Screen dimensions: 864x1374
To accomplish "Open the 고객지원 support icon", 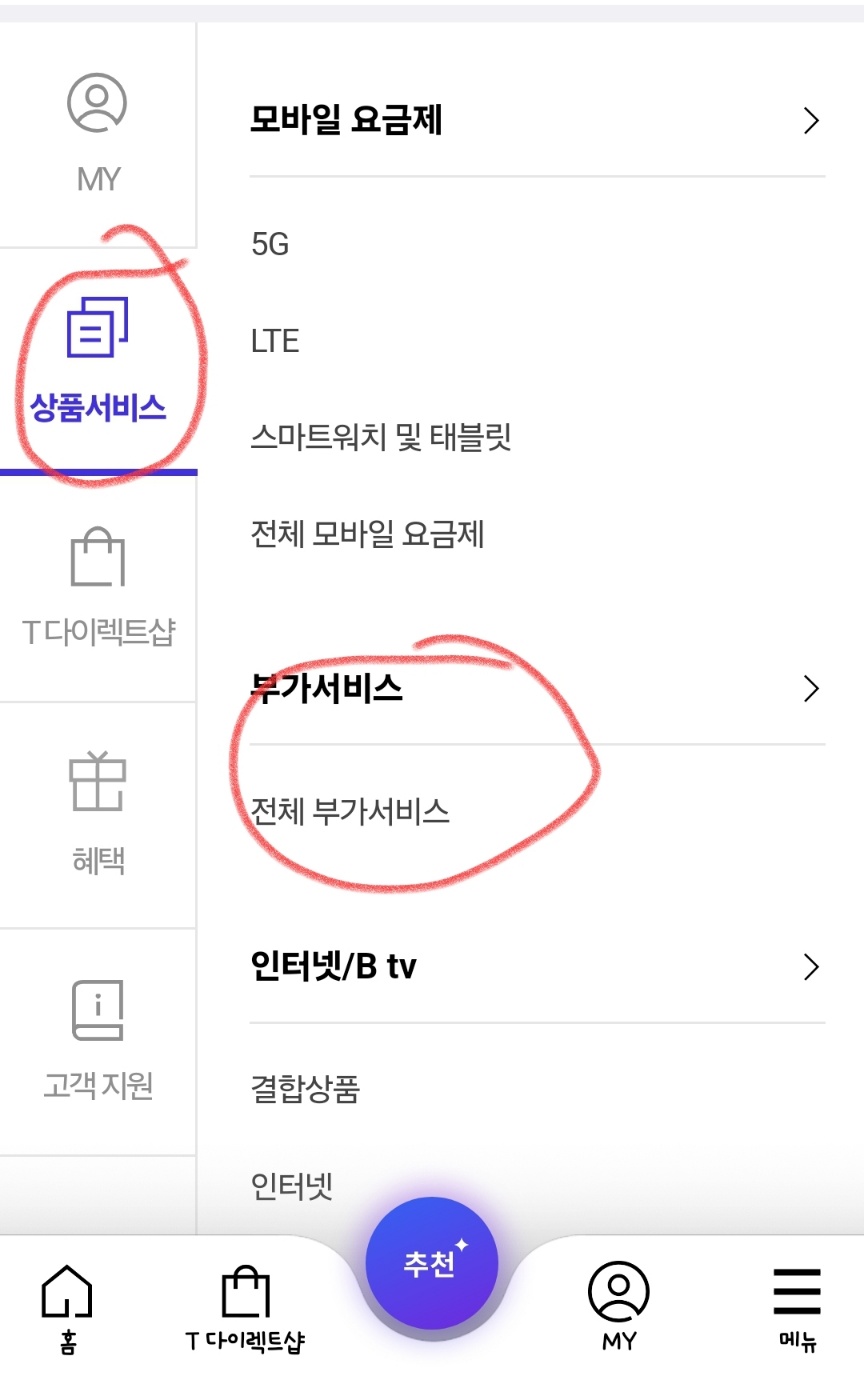I will click(x=96, y=1012).
